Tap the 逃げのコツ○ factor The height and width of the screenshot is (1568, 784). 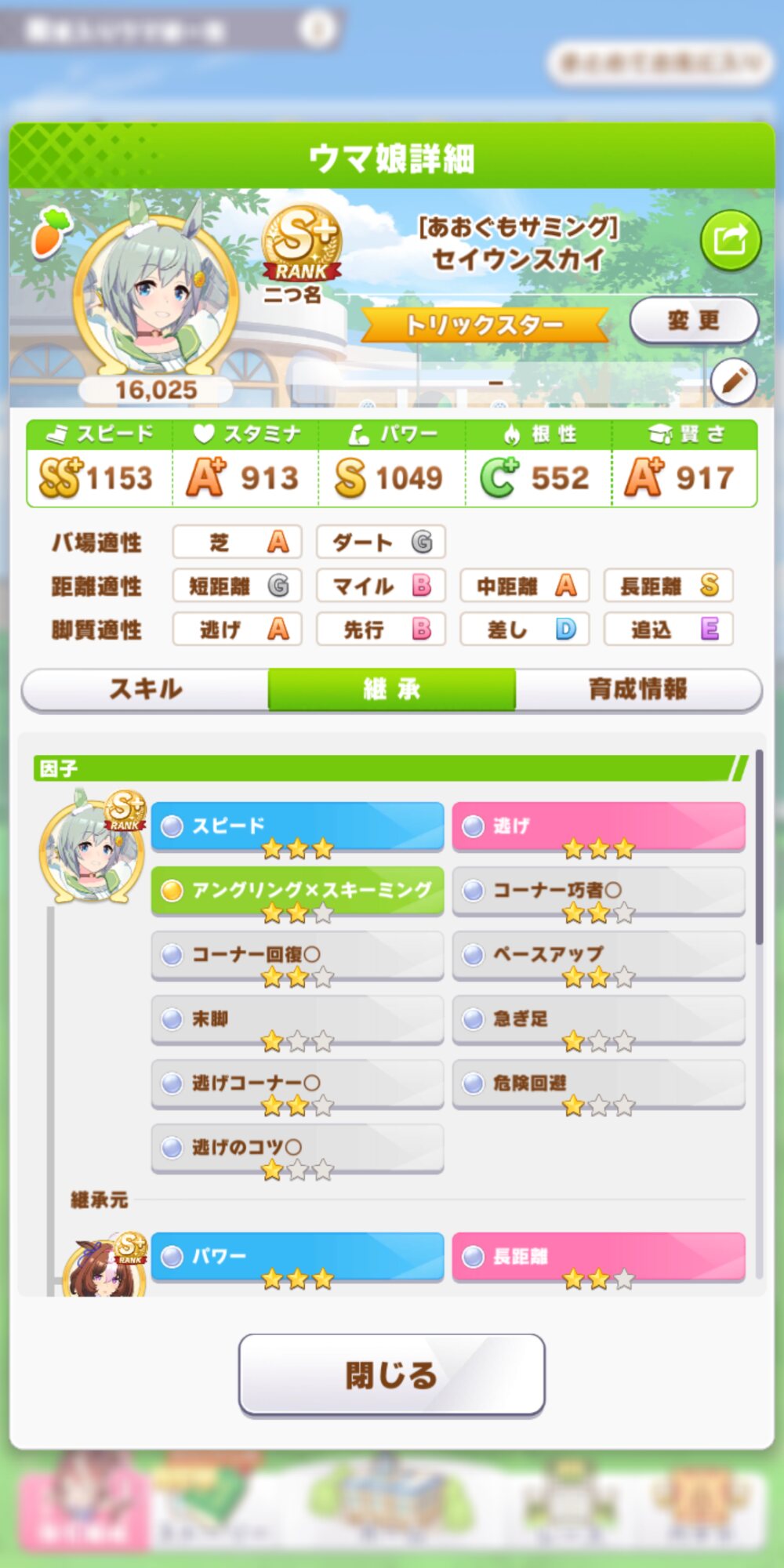click(297, 1149)
